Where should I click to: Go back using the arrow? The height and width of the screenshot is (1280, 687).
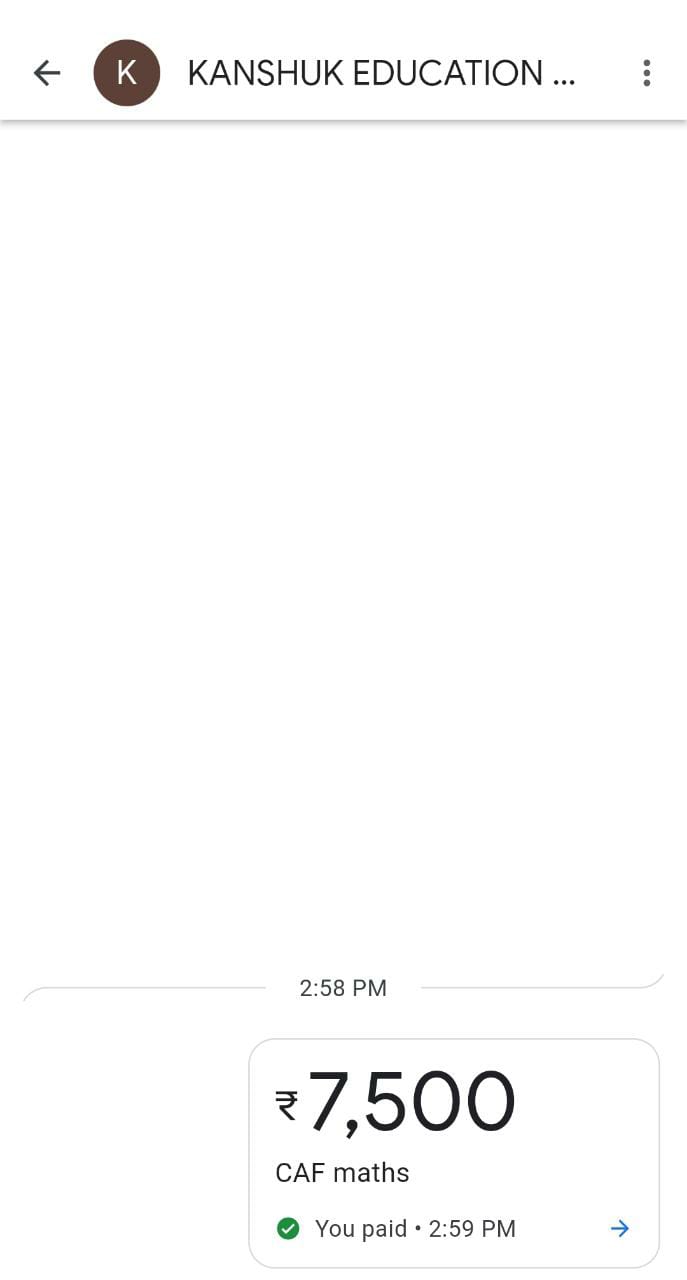pyautogui.click(x=47, y=73)
